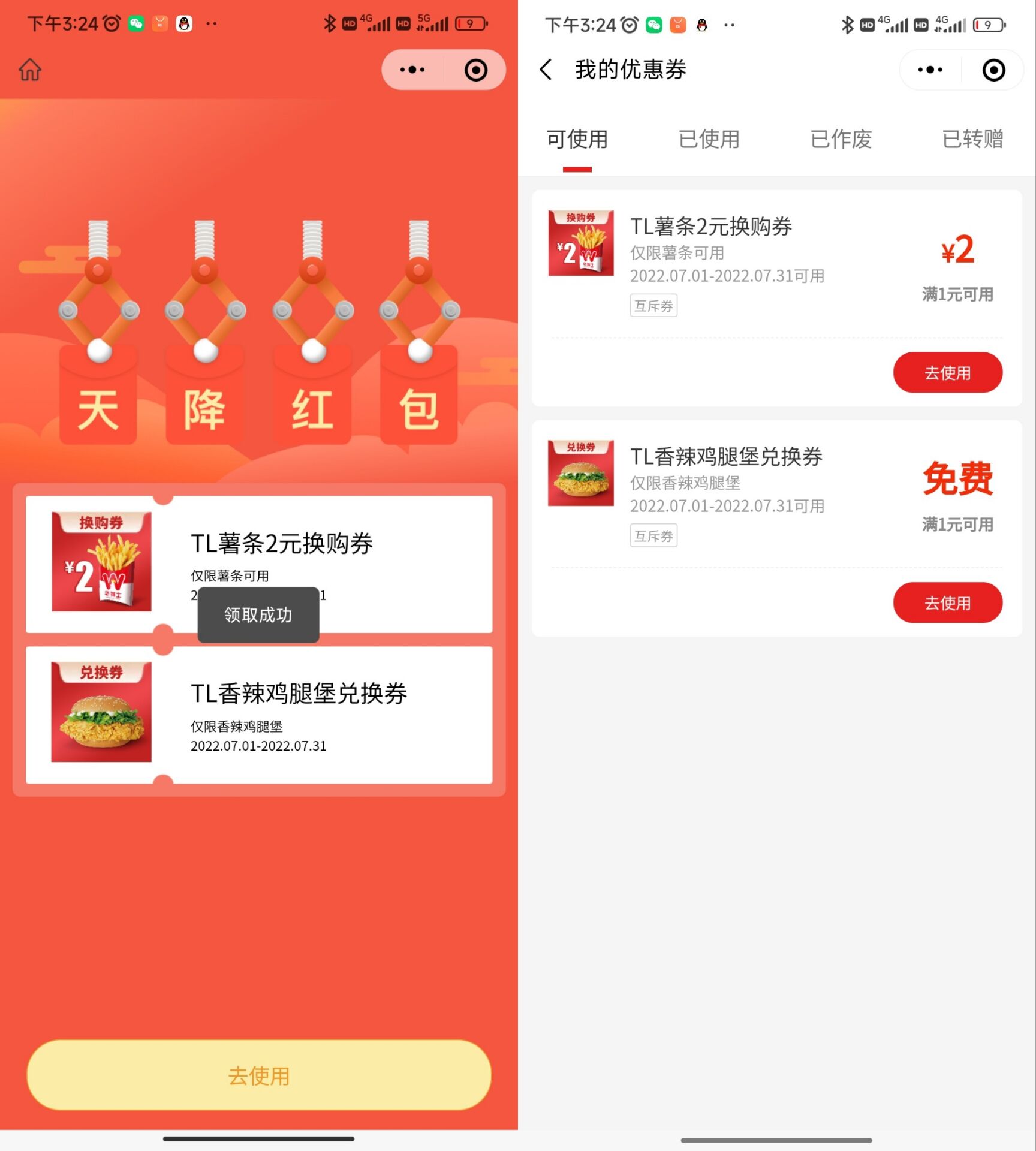Switch to the 已使用 tab
Image resolution: width=1036 pixels, height=1151 pixels.
(x=709, y=140)
